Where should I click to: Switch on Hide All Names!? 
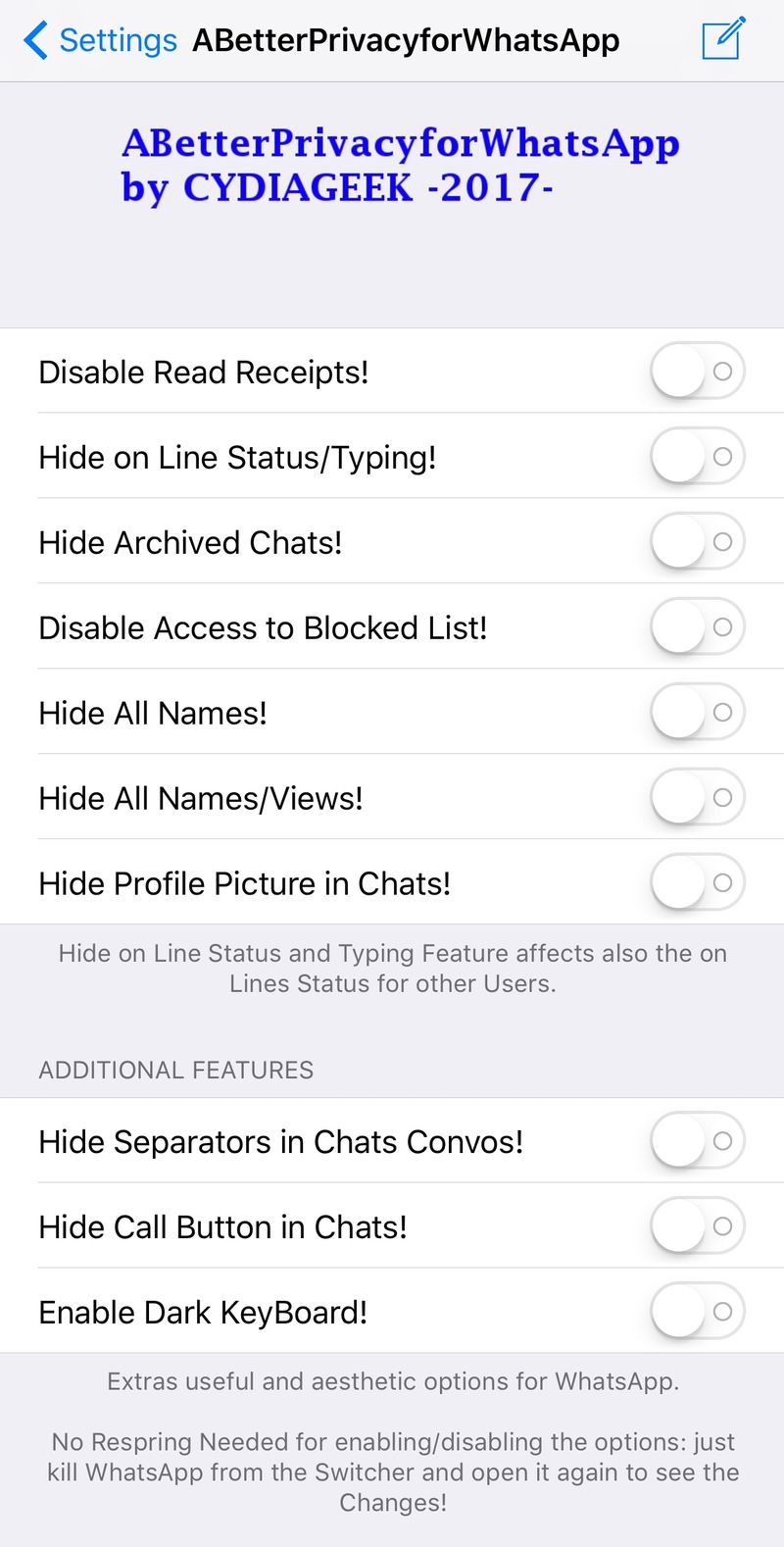click(x=698, y=713)
